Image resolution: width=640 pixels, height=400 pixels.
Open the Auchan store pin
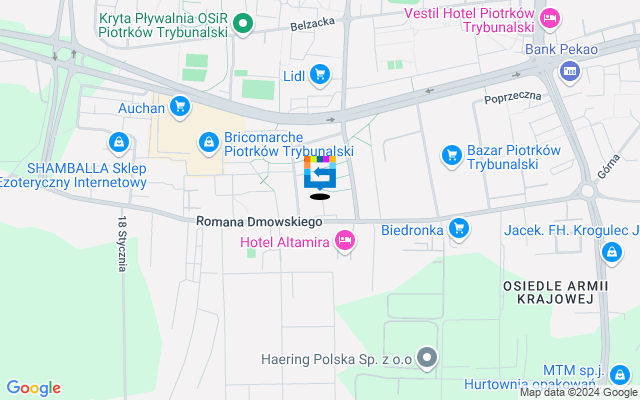pos(180,105)
